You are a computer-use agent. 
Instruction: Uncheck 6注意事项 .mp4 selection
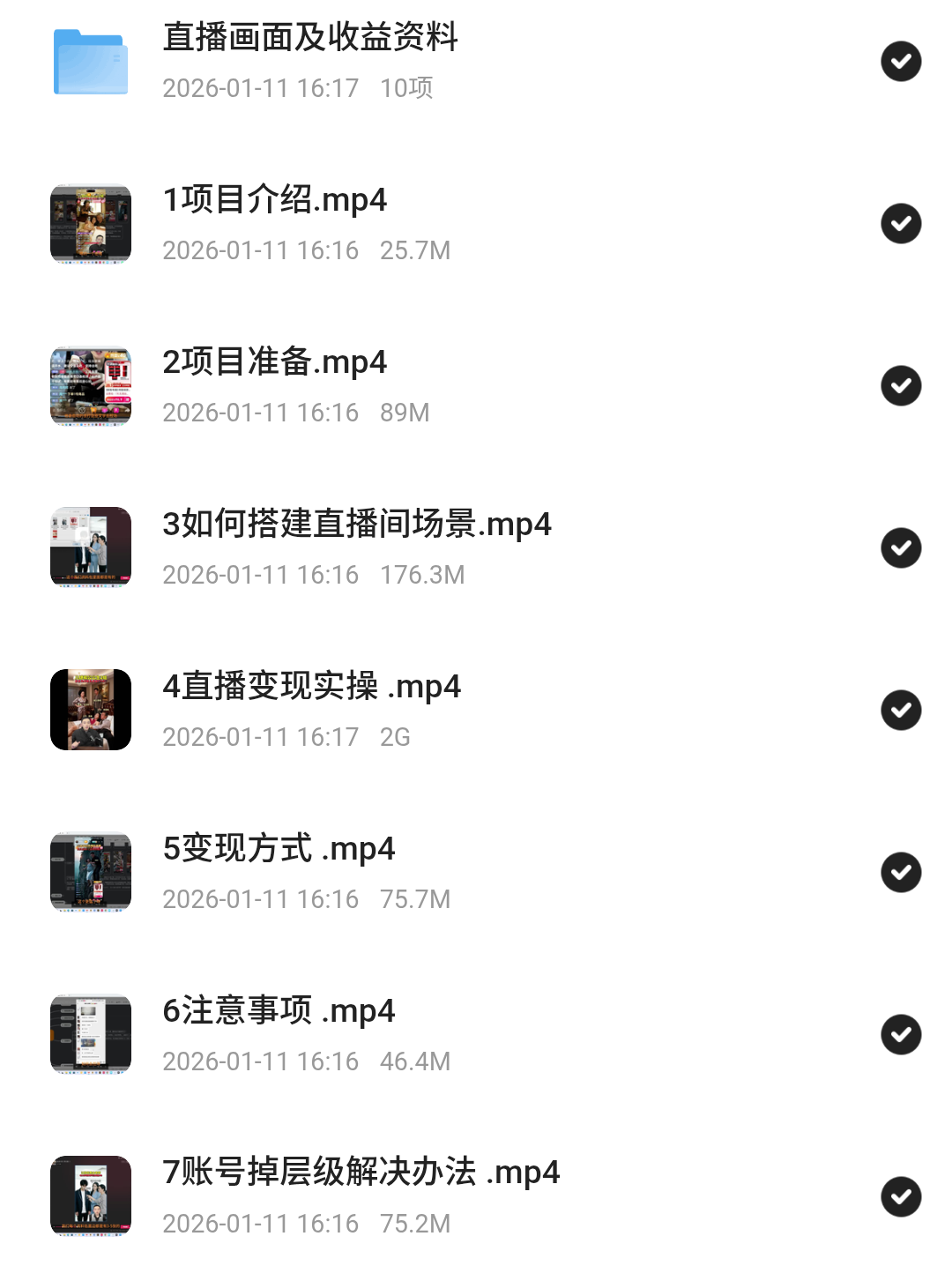pos(901,1035)
